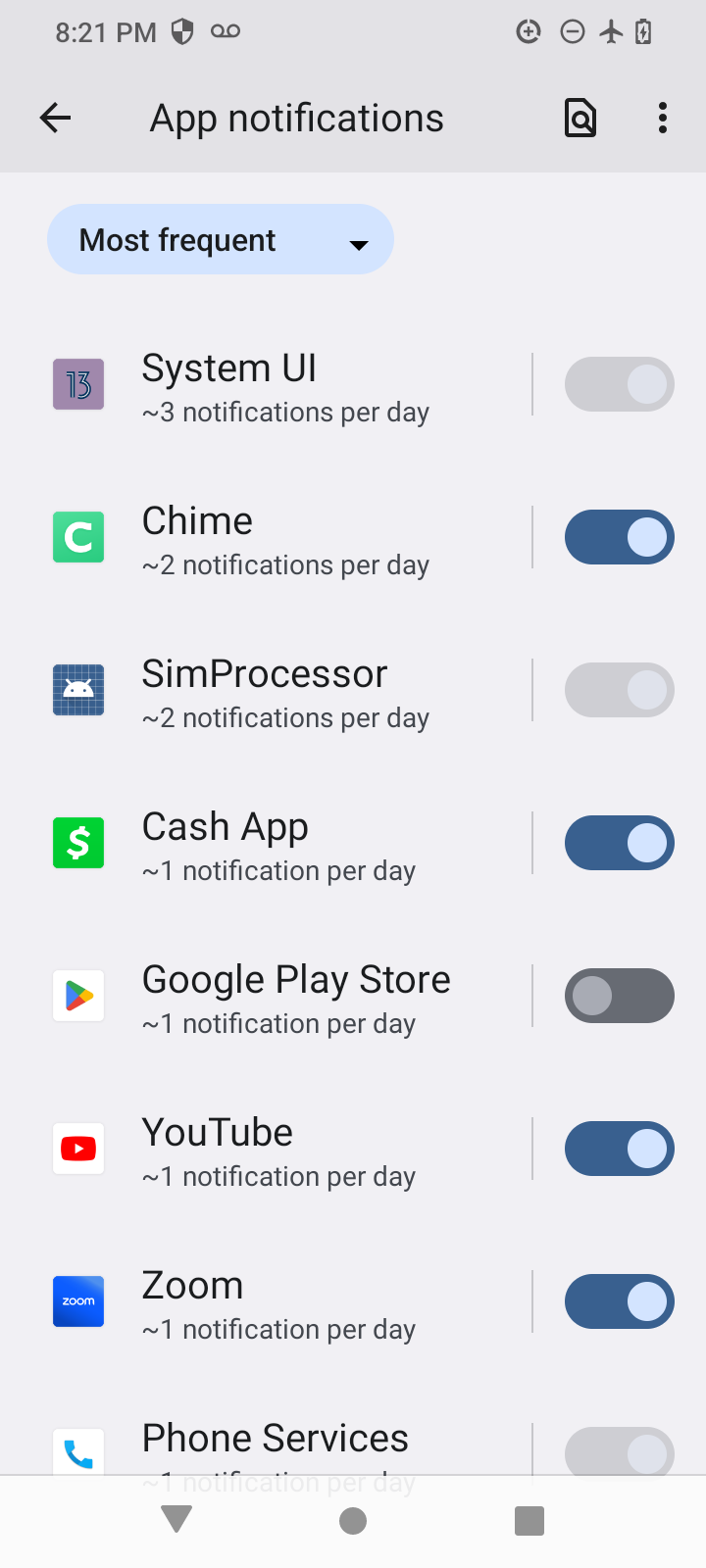
Task: Turn off Chime notifications
Action: 619,537
